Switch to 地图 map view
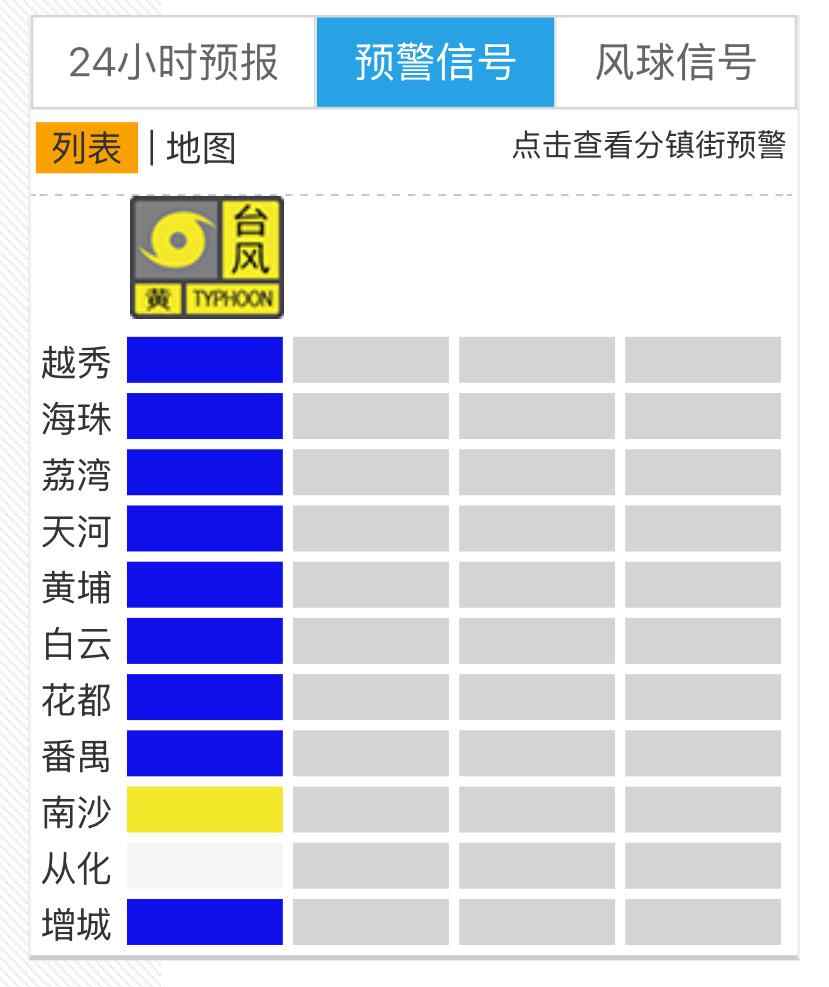This screenshot has height=987, width=829. [x=200, y=149]
